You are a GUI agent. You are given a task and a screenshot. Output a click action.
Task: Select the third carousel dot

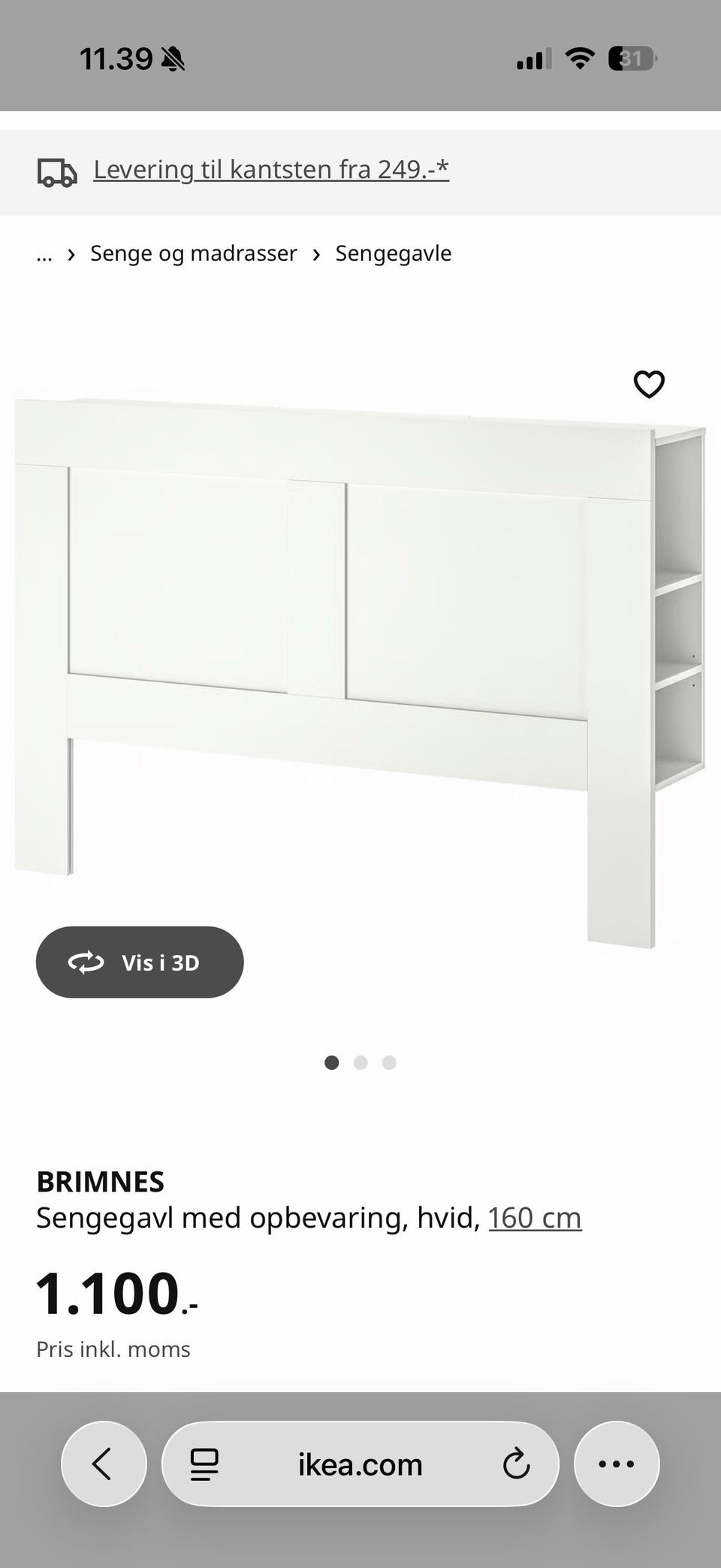(x=388, y=1062)
